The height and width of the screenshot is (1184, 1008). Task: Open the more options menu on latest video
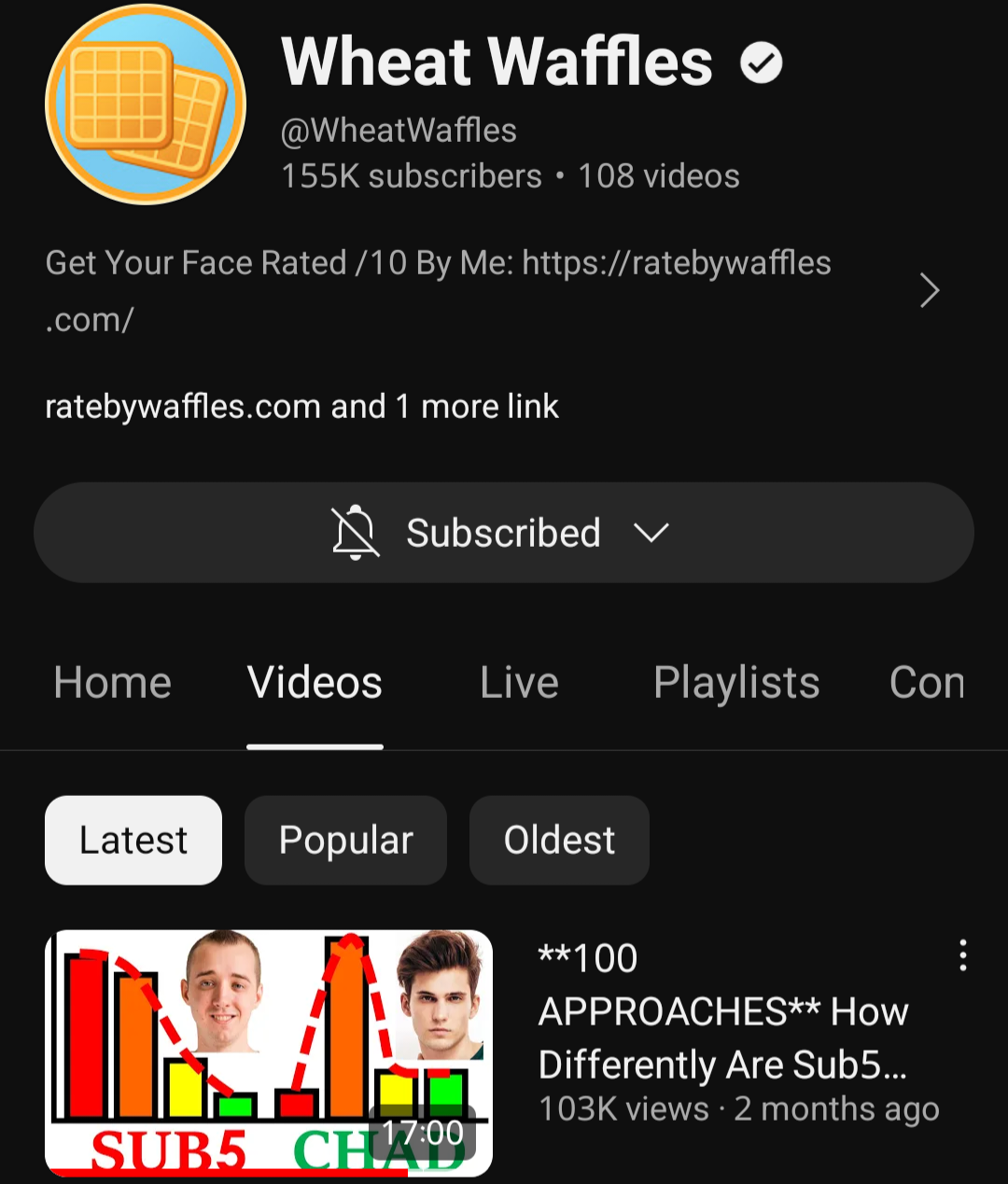click(x=962, y=954)
